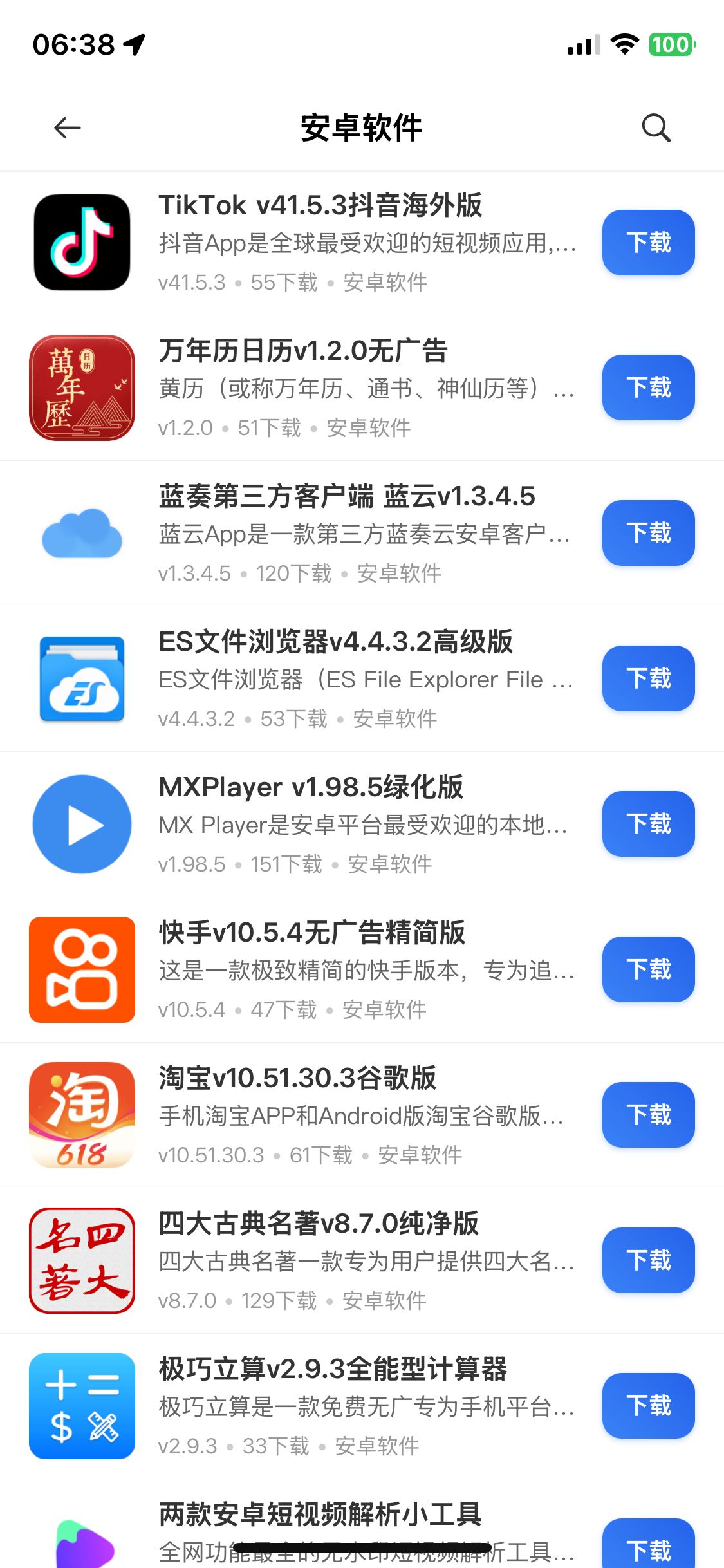724x1568 pixels.
Task: Open the TikTok v41.5.3抖音海外版 listing
Action: (320, 206)
